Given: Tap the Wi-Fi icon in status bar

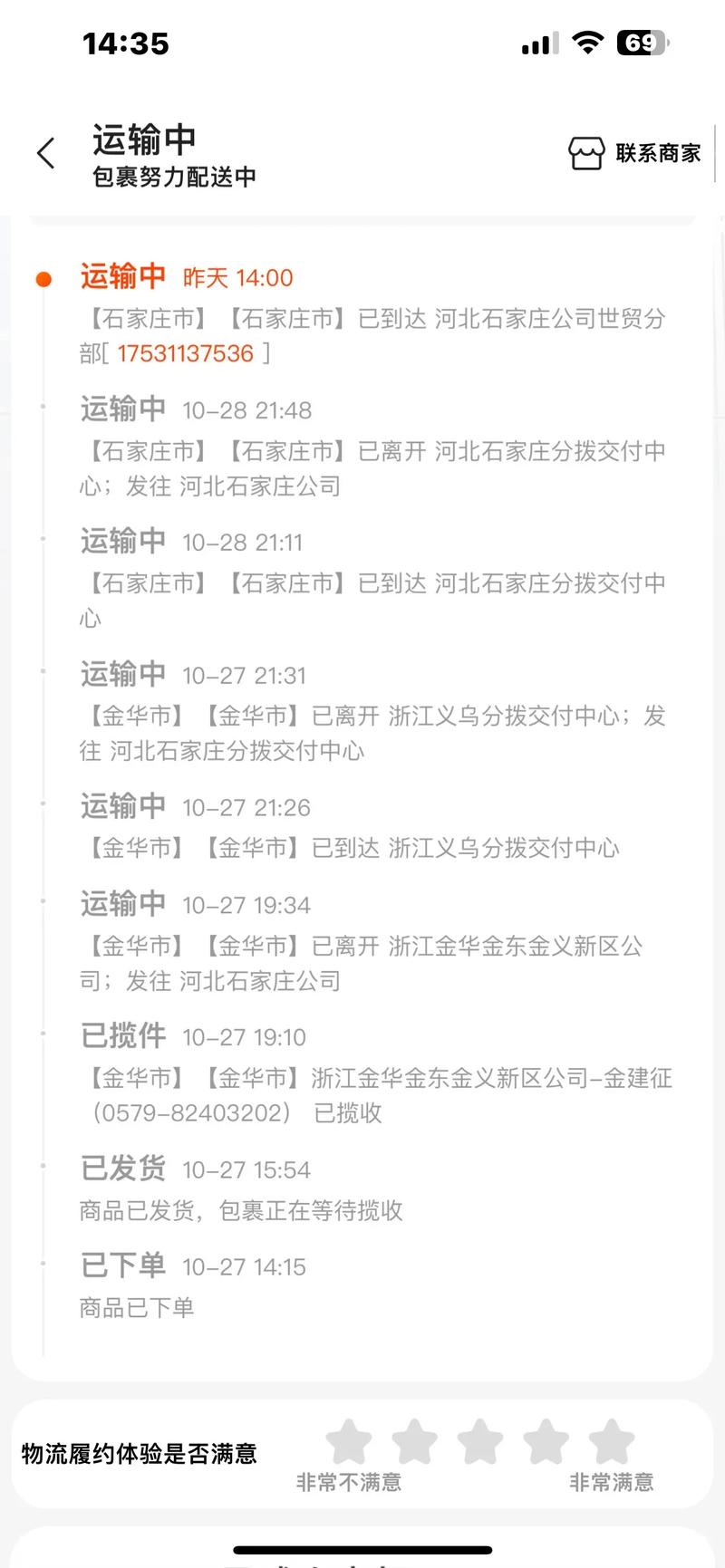Looking at the screenshot, I should [x=589, y=42].
